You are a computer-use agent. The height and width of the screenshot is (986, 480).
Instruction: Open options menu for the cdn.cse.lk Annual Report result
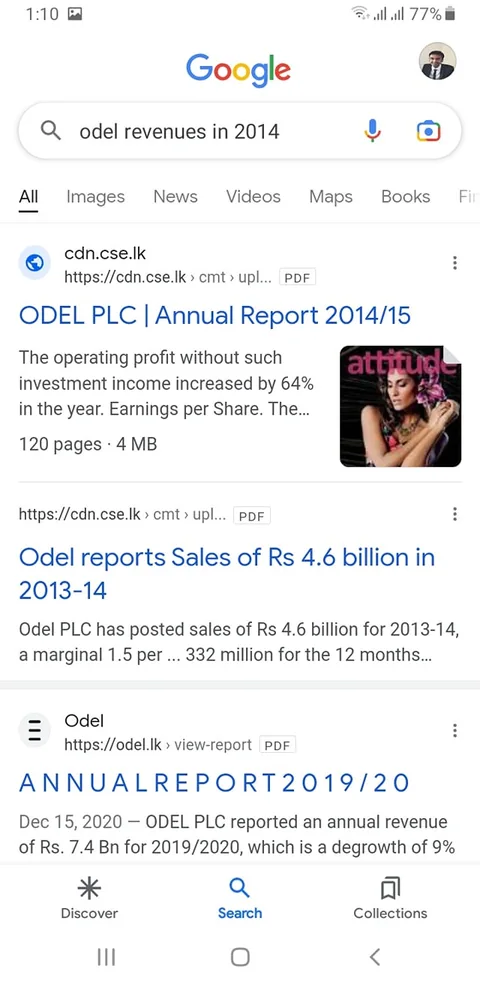click(x=455, y=263)
